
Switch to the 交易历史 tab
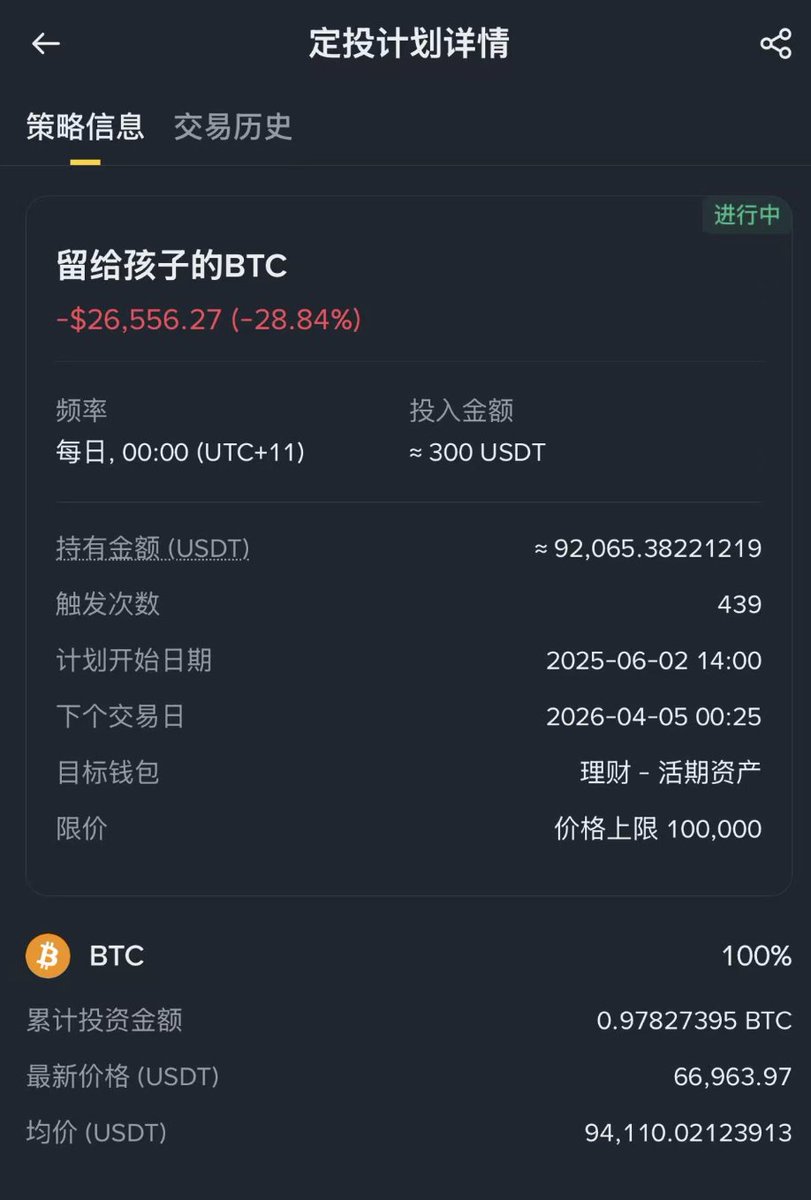point(233,127)
